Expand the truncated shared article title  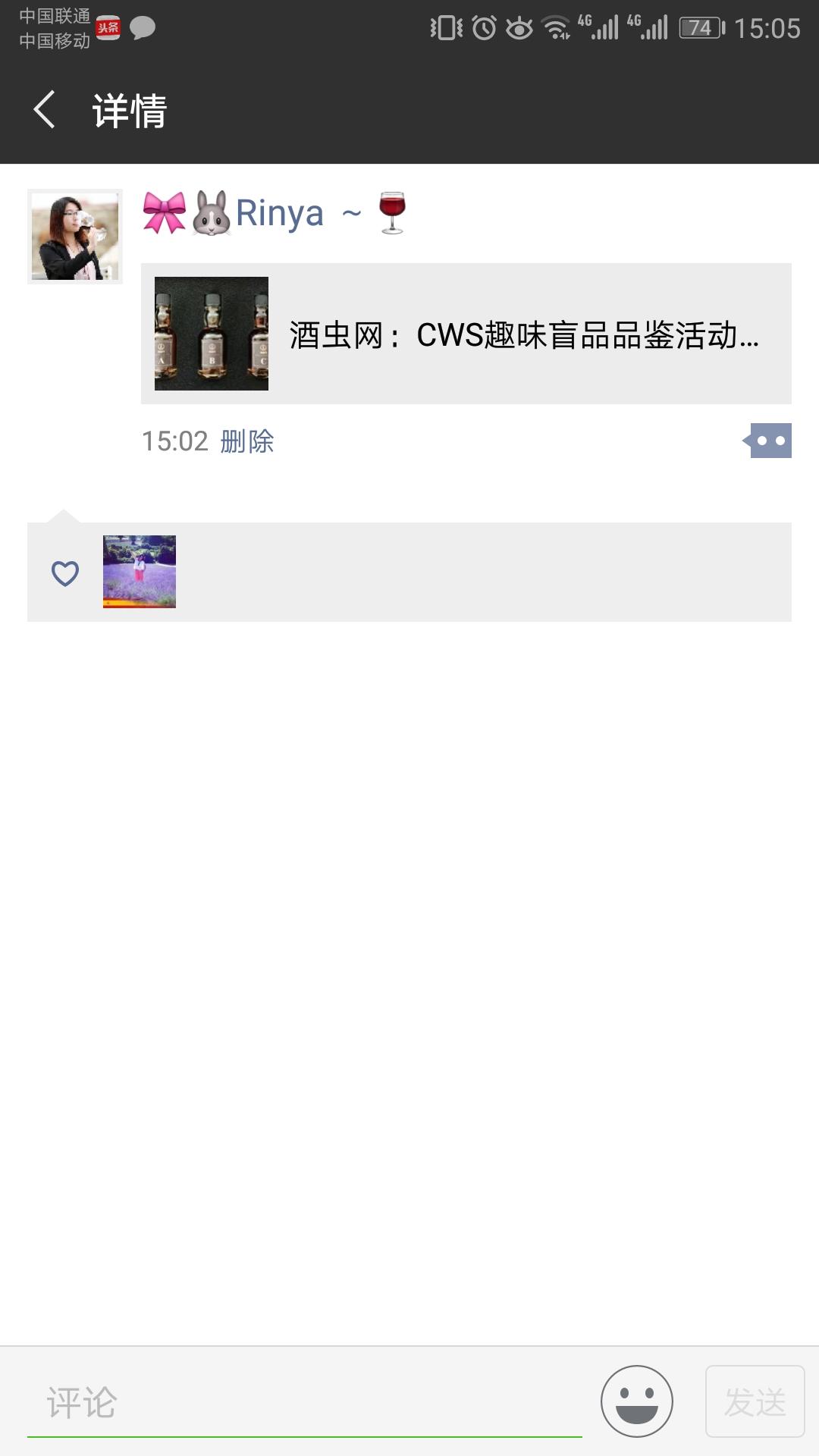[523, 338]
